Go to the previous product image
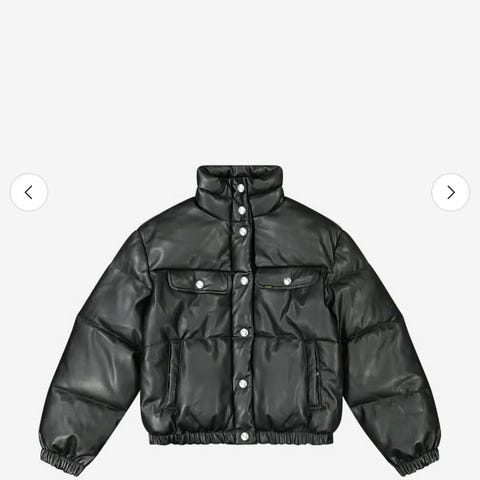Image resolution: width=480 pixels, height=480 pixels. point(29,192)
